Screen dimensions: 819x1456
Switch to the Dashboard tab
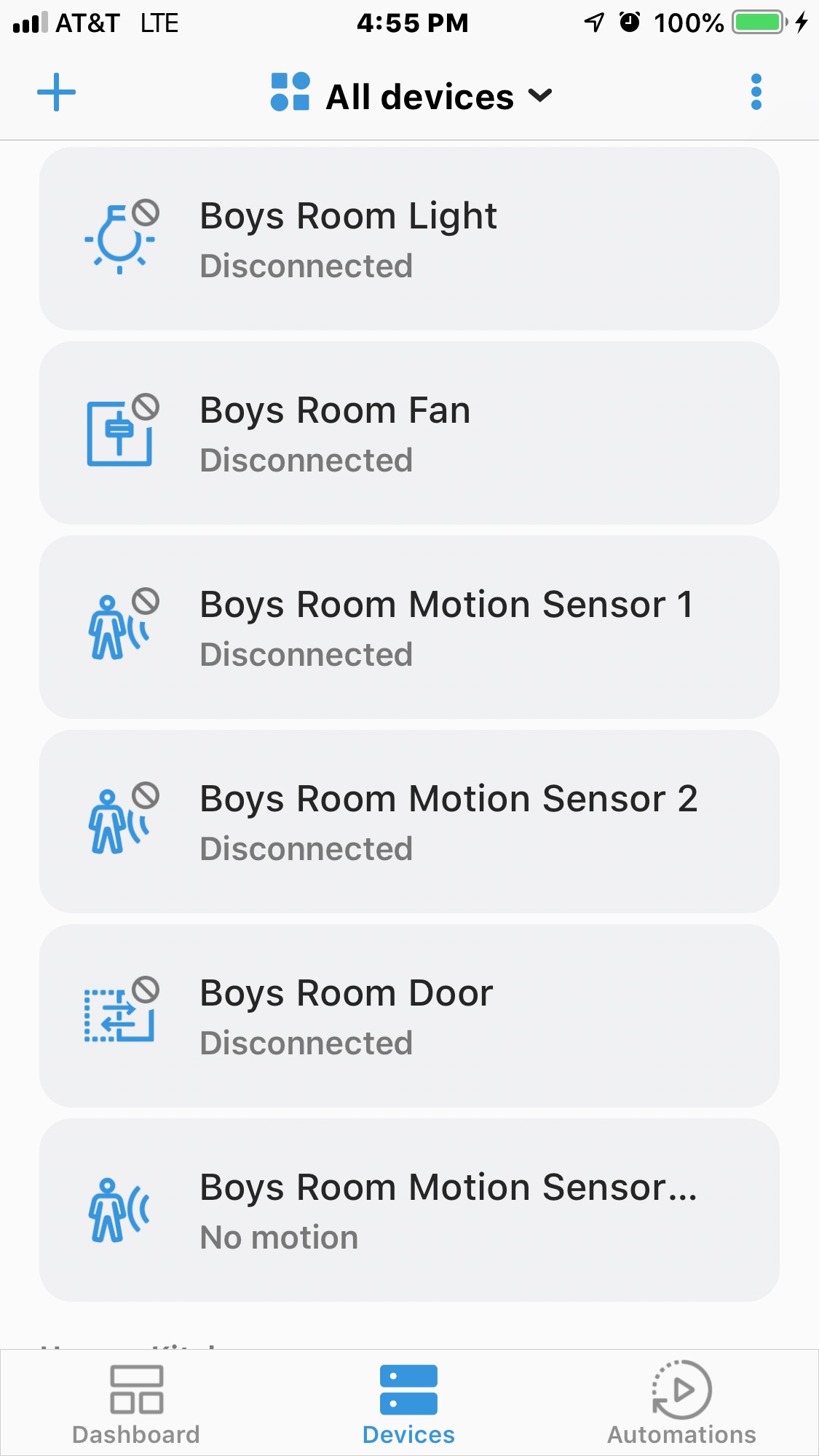(136, 1404)
